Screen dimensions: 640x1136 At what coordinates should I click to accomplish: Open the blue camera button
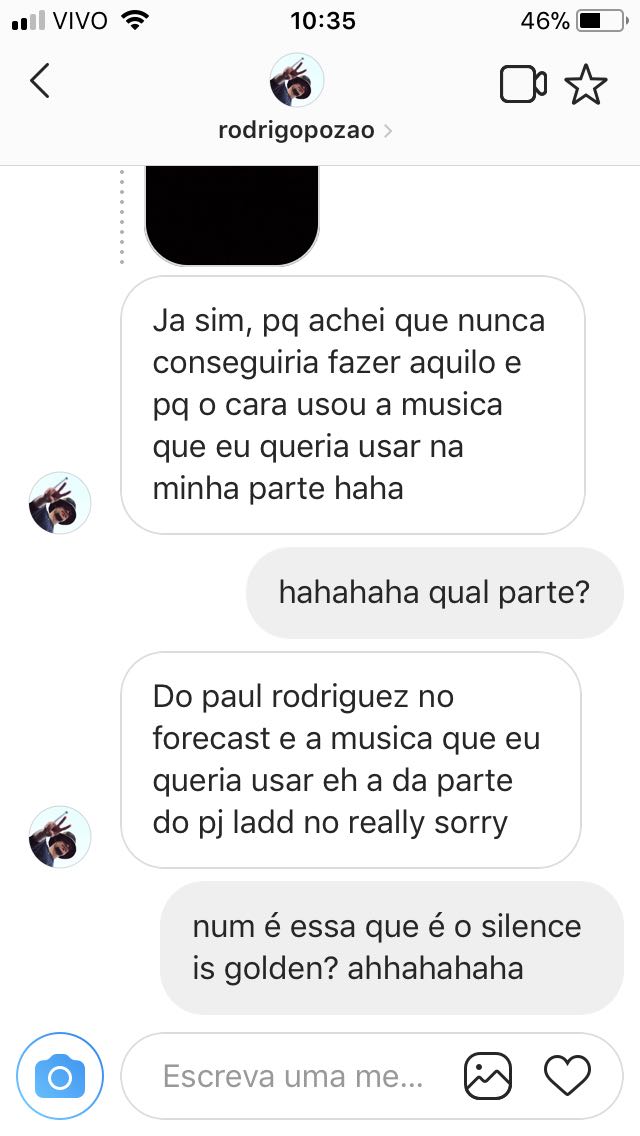coord(59,1077)
